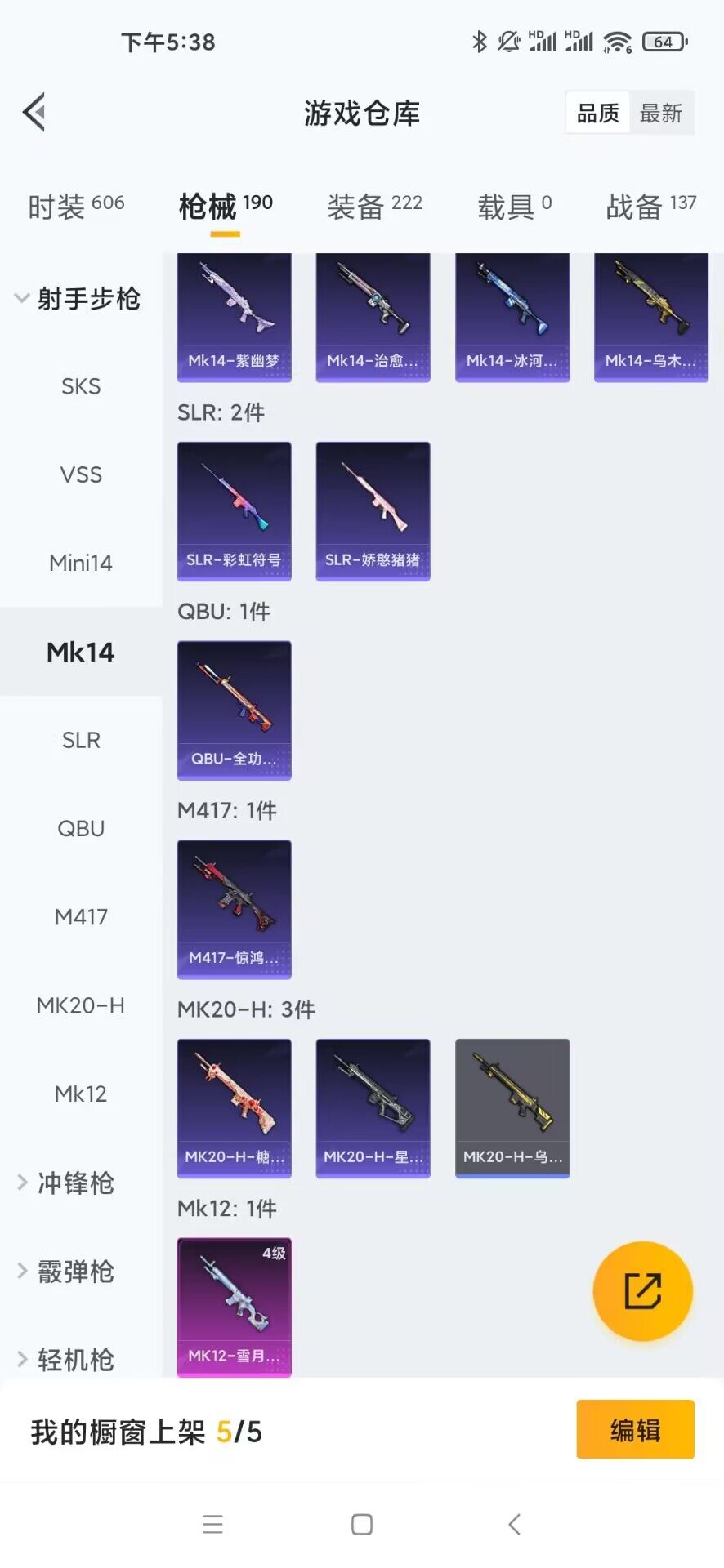Open the SLR-娇憨猪猪 skin card
Screen dimensions: 724x1568
point(373,511)
